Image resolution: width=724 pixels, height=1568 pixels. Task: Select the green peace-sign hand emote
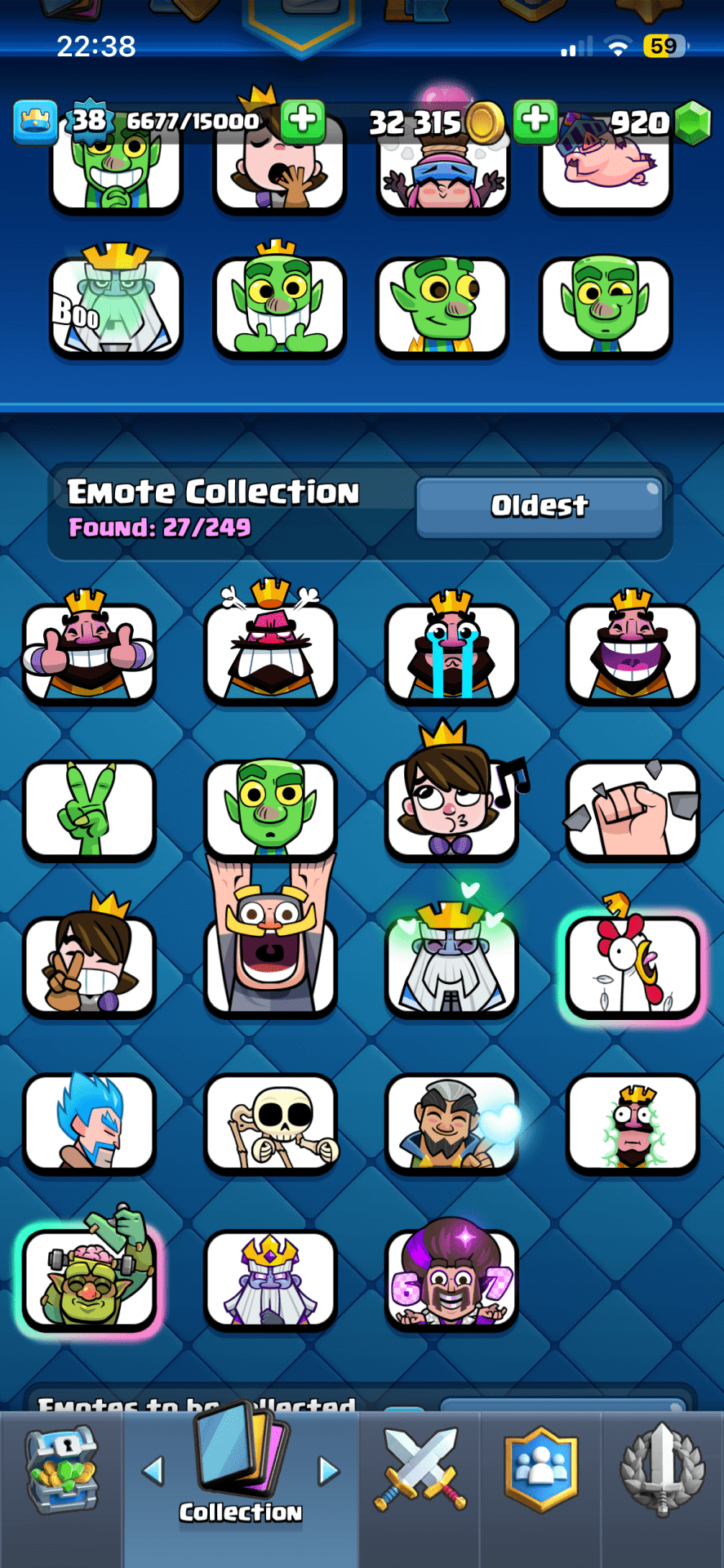(x=89, y=809)
